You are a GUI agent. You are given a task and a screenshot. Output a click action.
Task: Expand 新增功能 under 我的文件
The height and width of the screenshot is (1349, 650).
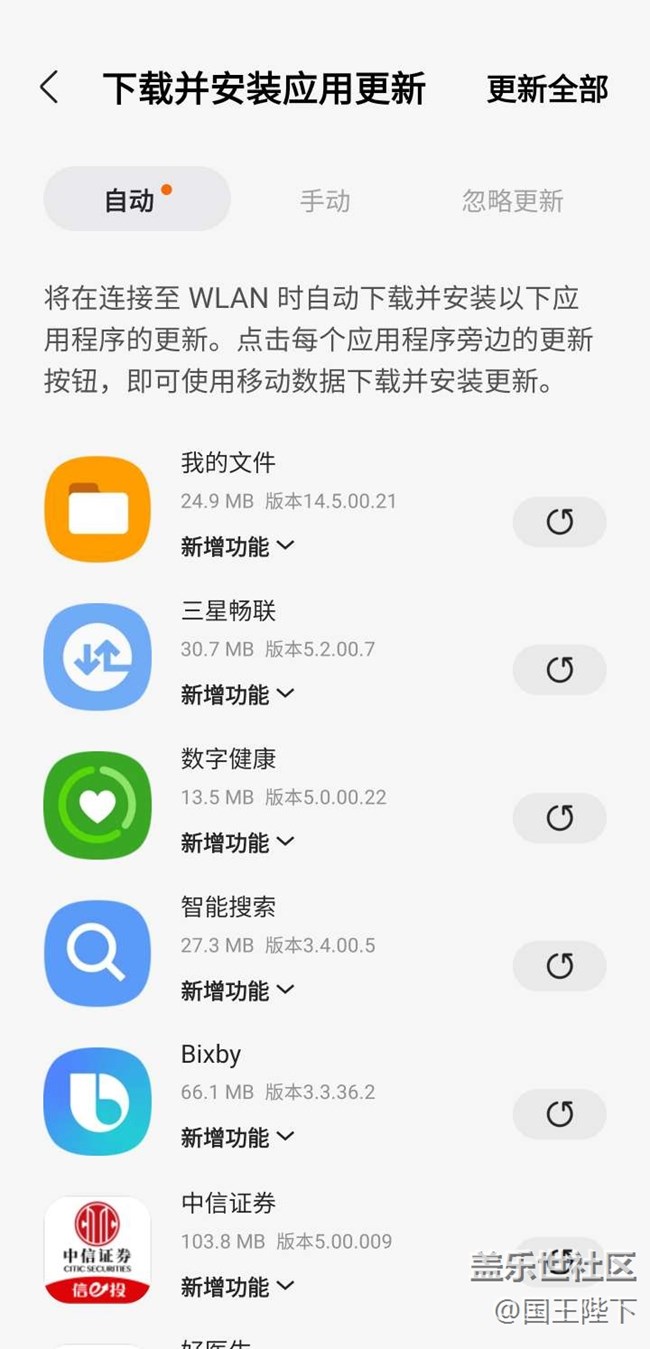[x=238, y=546]
